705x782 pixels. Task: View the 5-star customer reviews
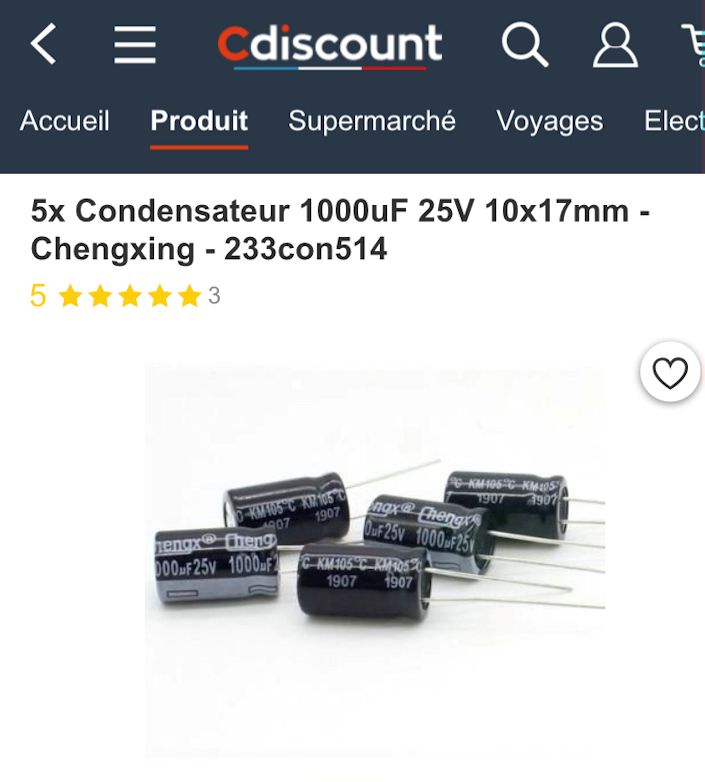pos(130,296)
